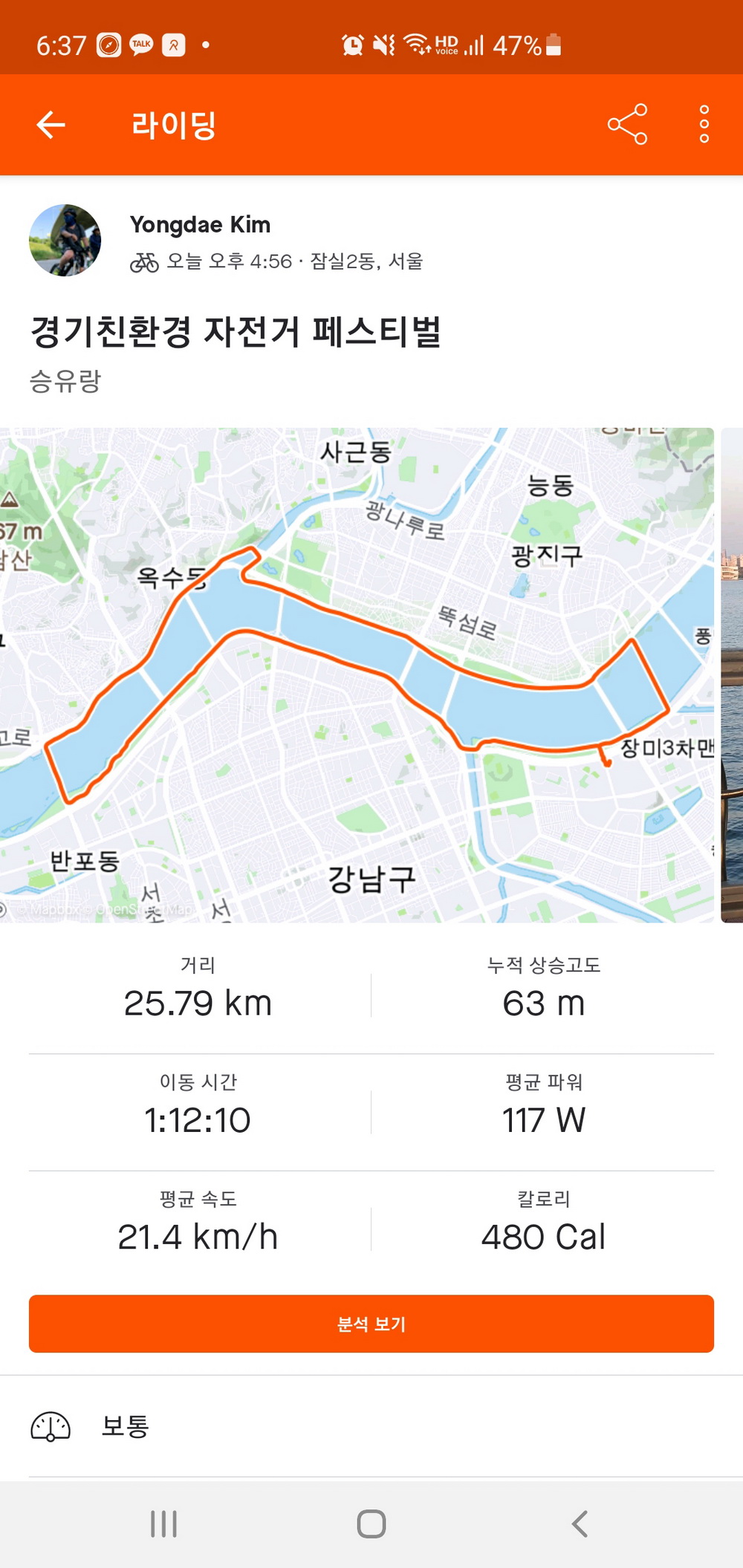View the photo next to the map
This screenshot has height=1568, width=743.
732,675
